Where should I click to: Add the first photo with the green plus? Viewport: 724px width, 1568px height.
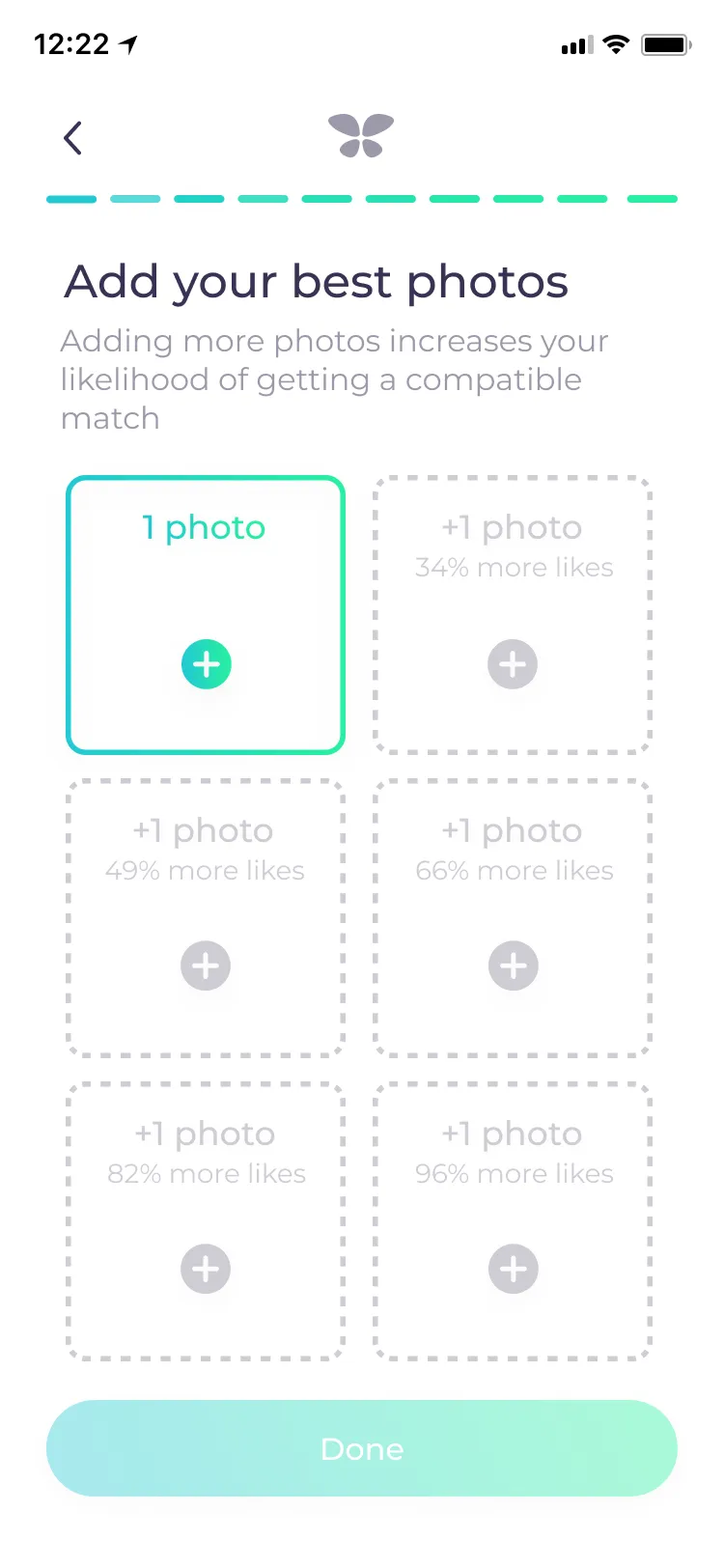pyautogui.click(x=207, y=664)
